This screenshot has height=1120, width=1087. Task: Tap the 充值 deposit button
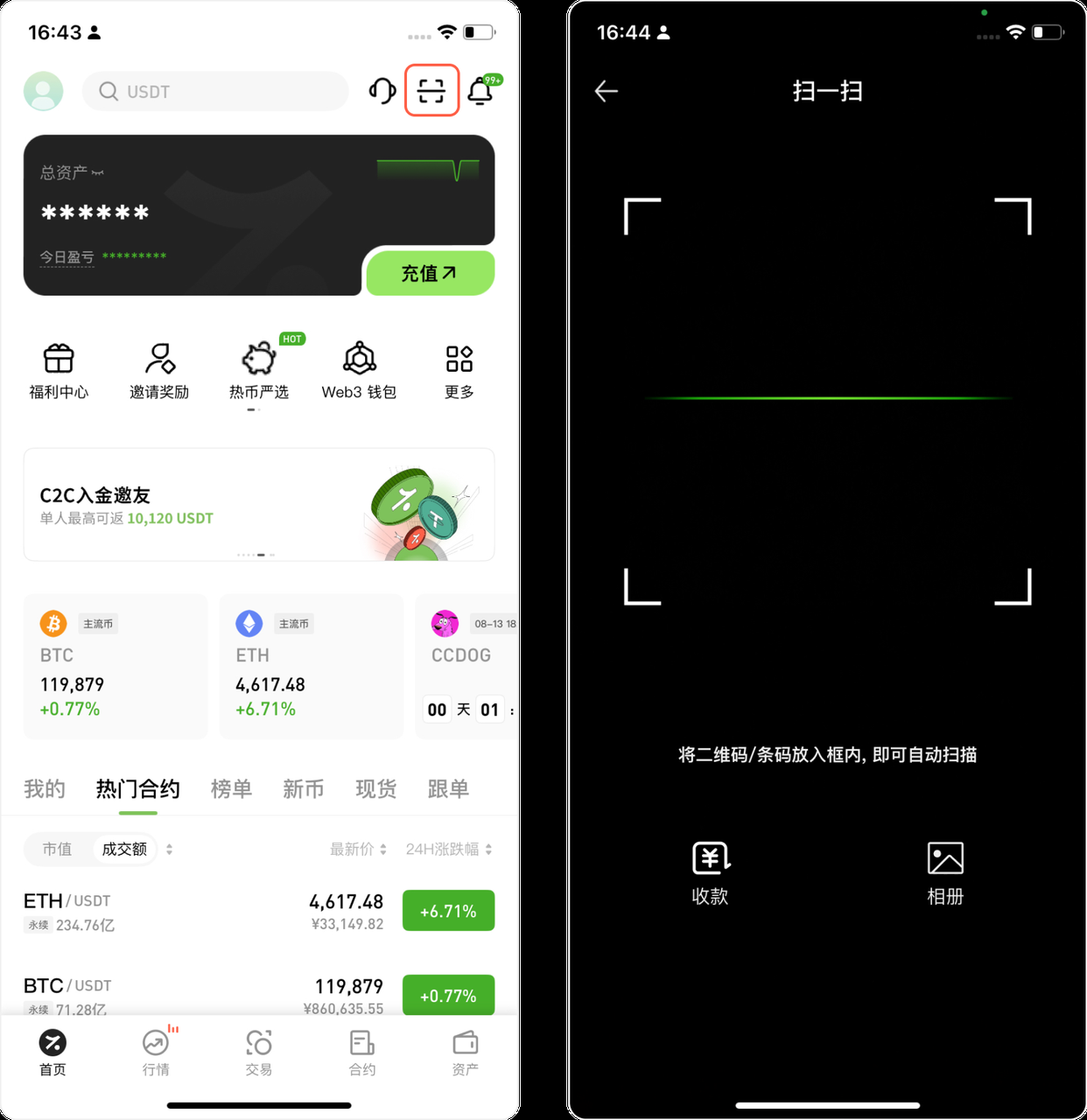pos(429,273)
